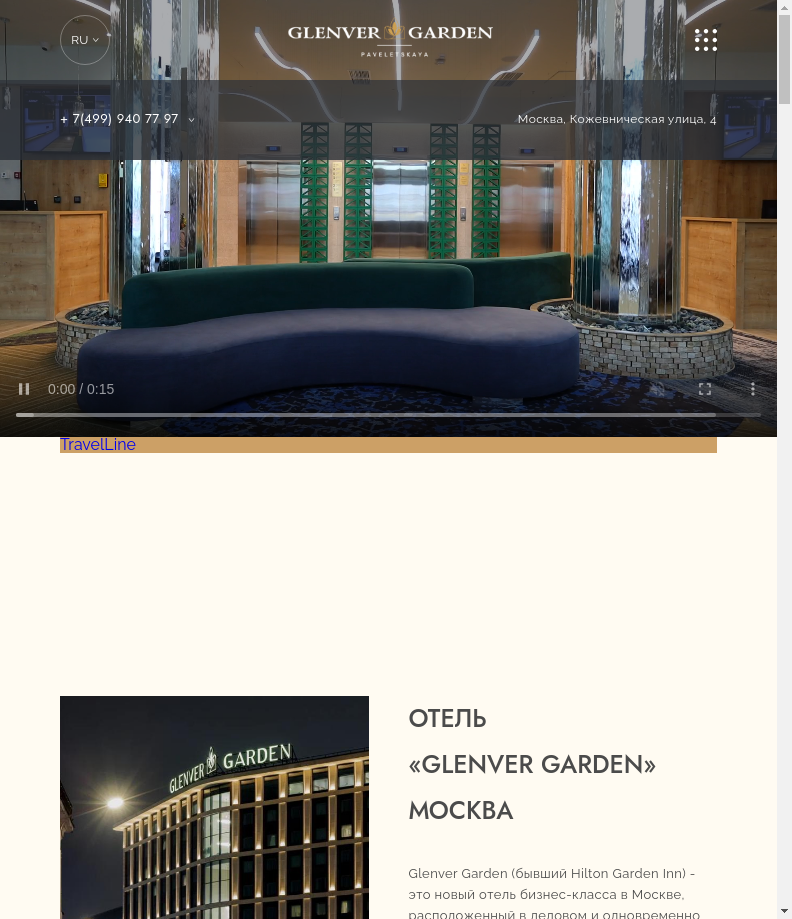Open the video's more options menu

[x=753, y=389]
